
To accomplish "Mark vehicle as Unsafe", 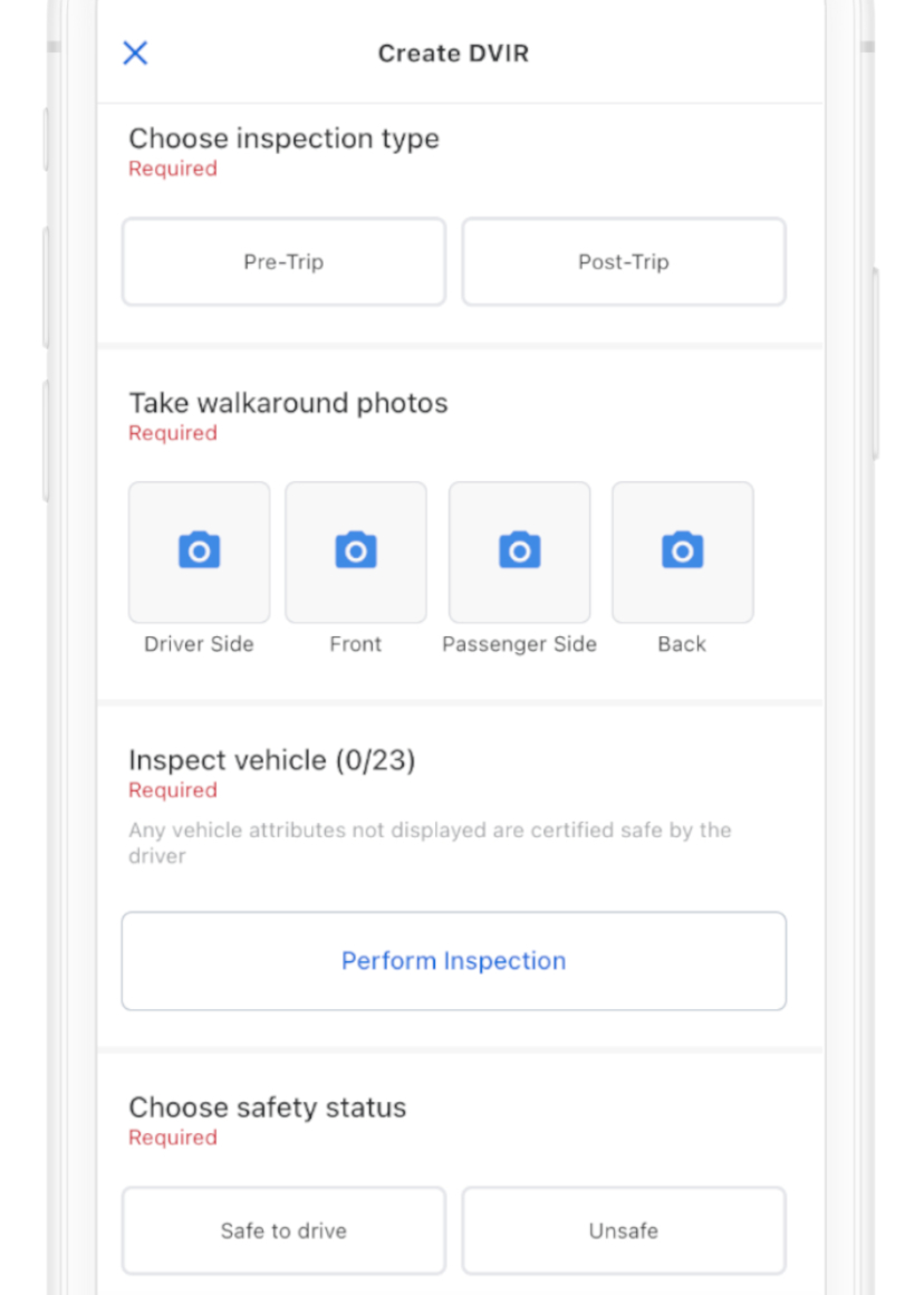I will tap(624, 1231).
